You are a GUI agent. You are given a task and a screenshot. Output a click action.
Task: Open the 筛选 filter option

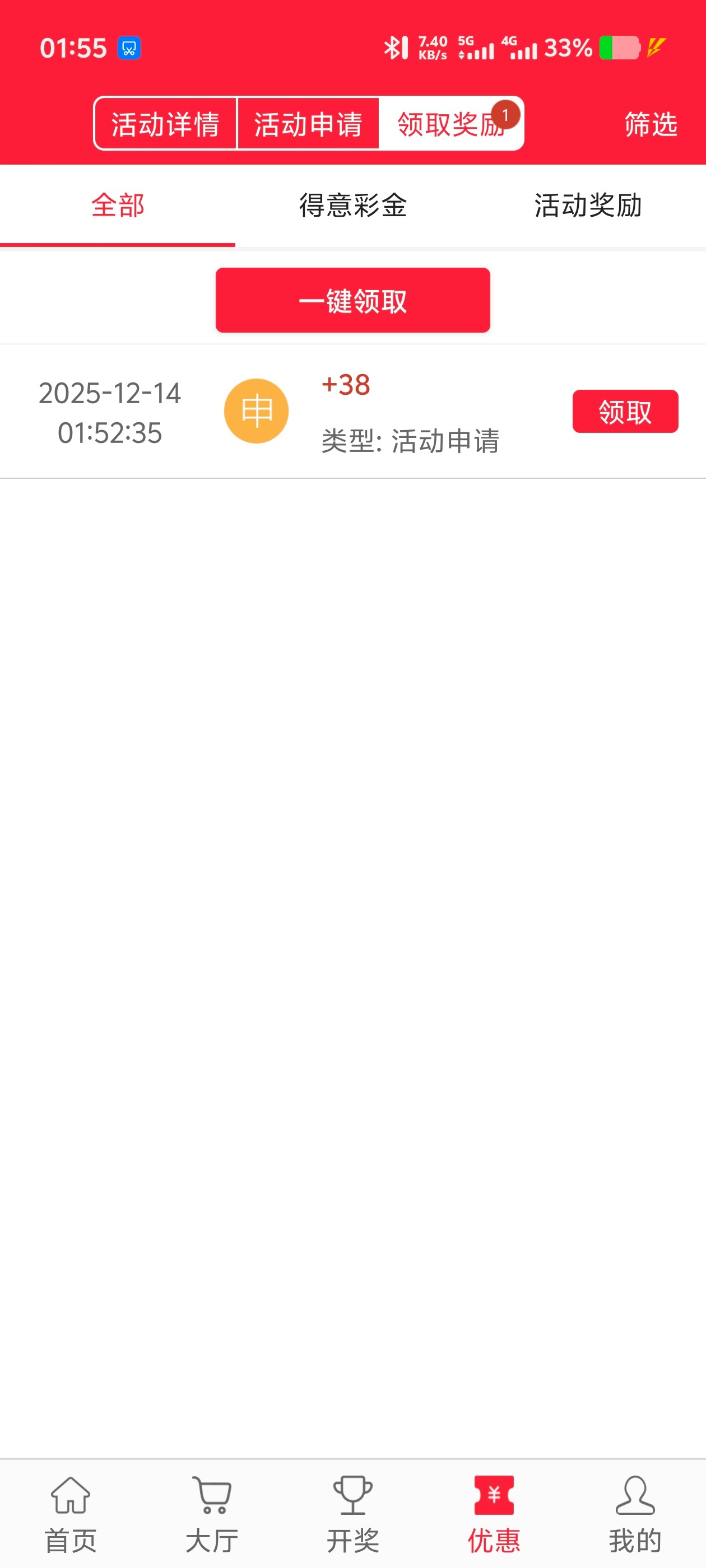click(650, 124)
